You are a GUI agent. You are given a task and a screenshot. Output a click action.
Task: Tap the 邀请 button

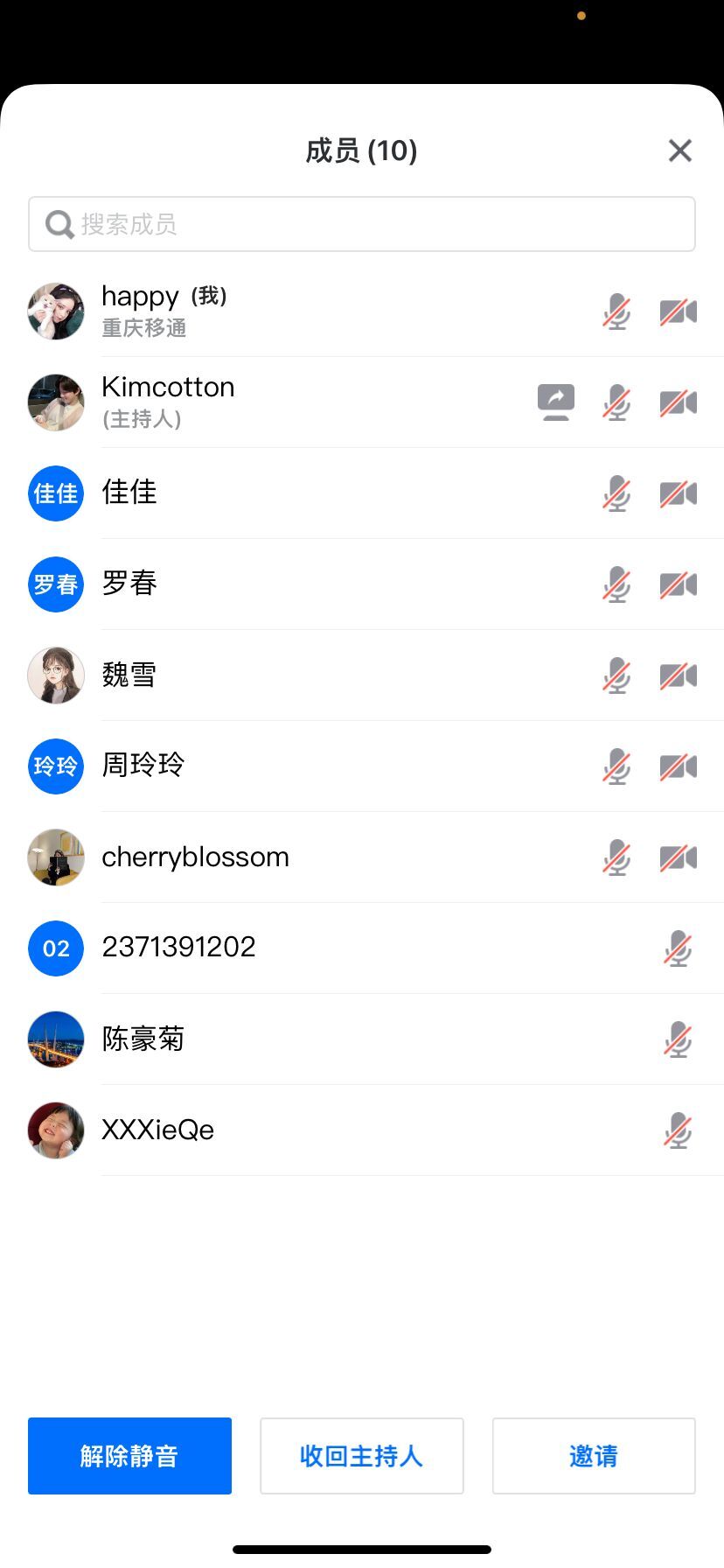594,1455
